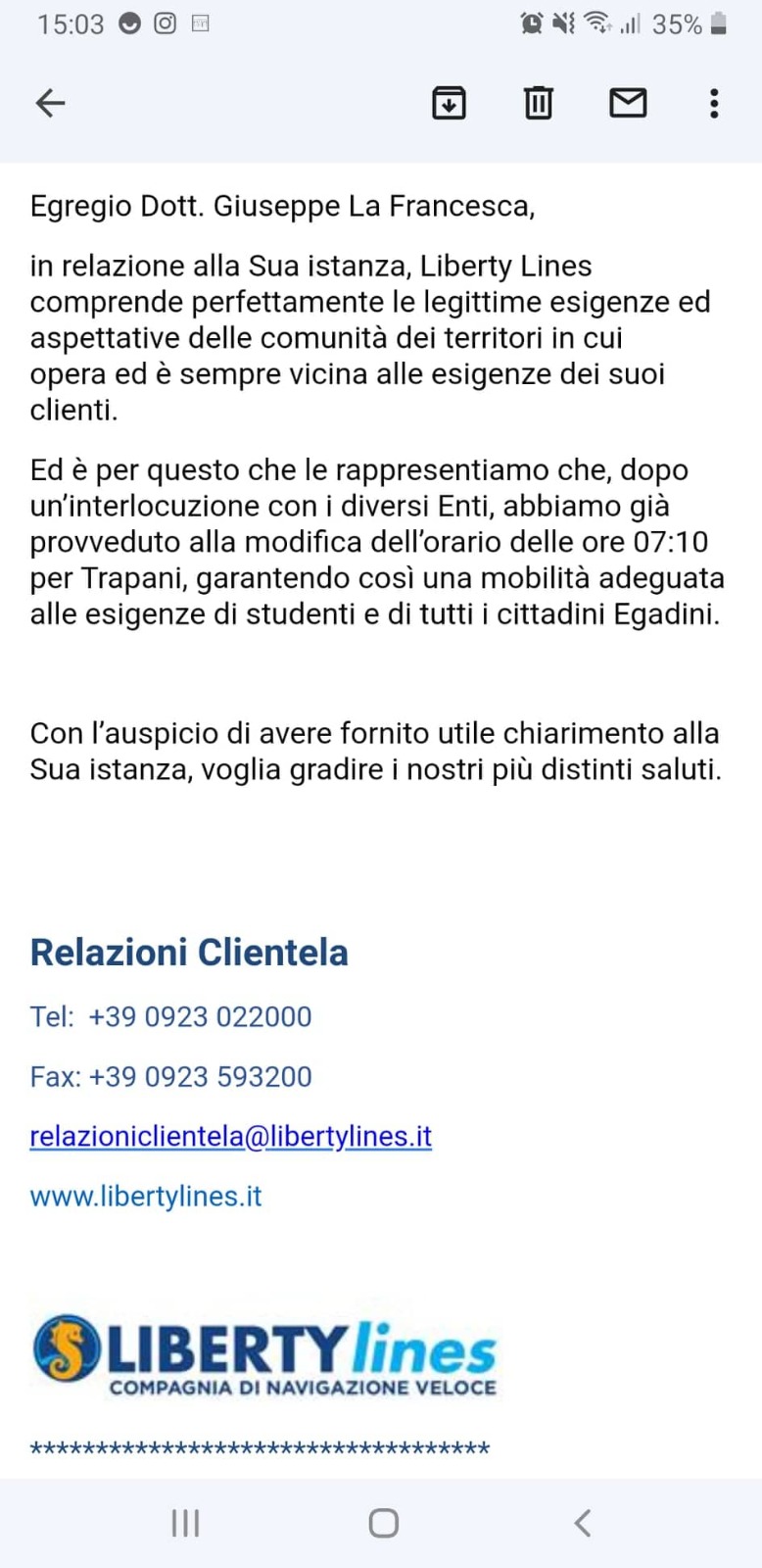Open the three-dot overflow menu
762x1568 pixels.
click(714, 103)
